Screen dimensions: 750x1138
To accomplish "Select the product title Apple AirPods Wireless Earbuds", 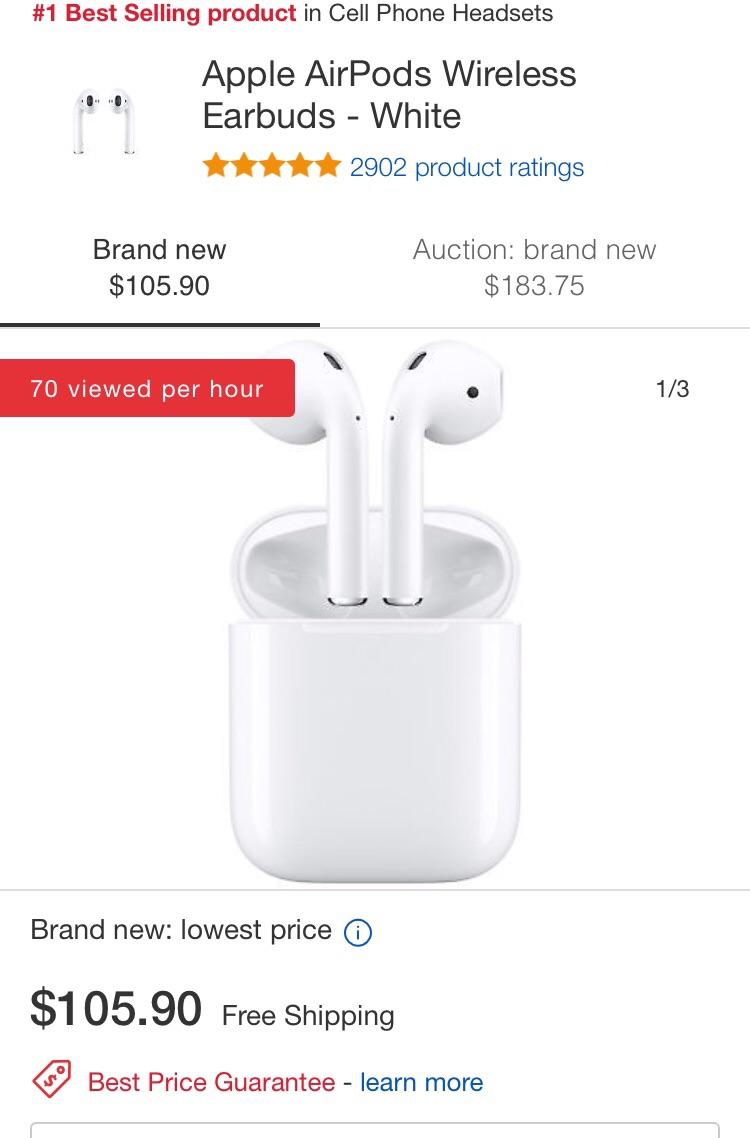I will point(389,93).
